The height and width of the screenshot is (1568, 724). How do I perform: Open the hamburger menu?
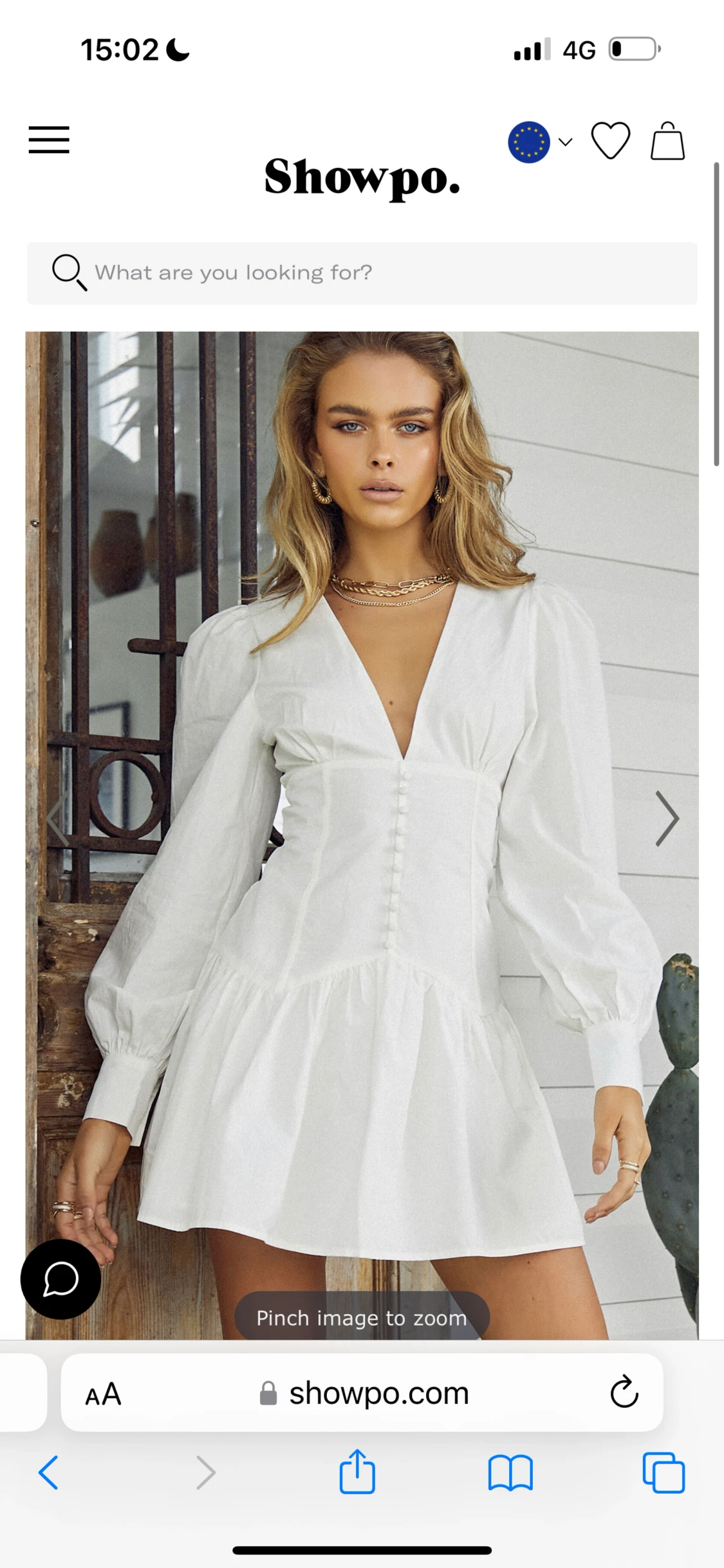pos(49,140)
